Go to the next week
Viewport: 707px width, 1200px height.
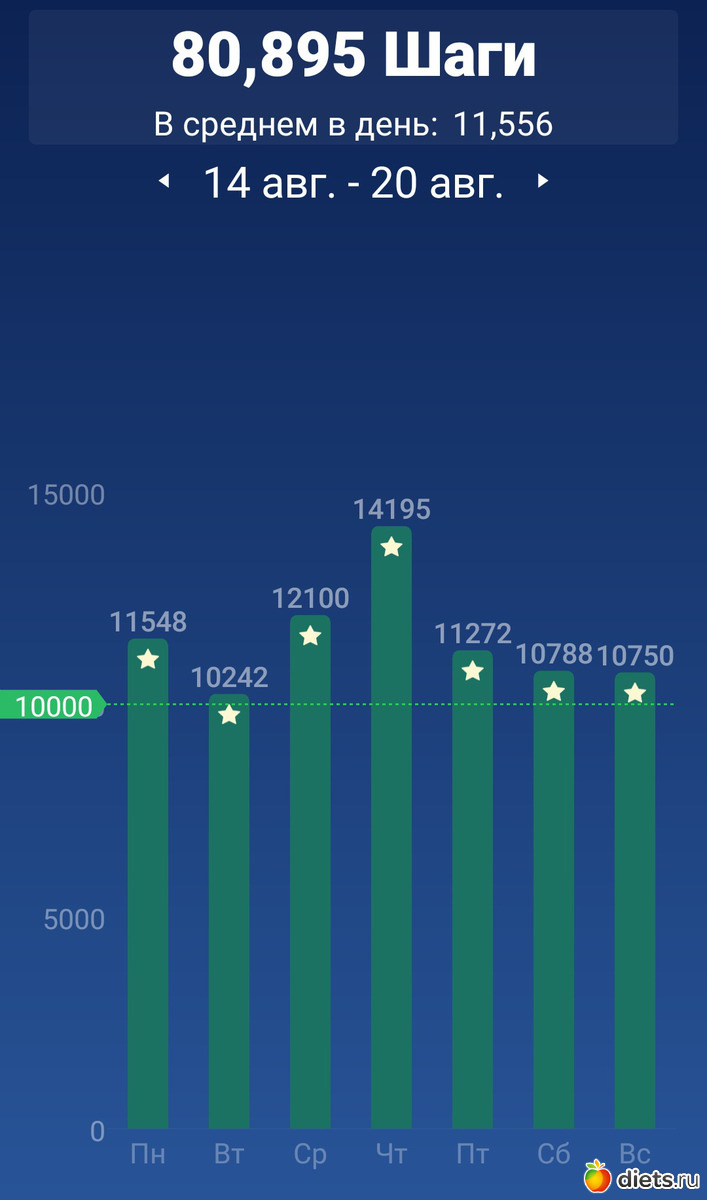[x=543, y=182]
